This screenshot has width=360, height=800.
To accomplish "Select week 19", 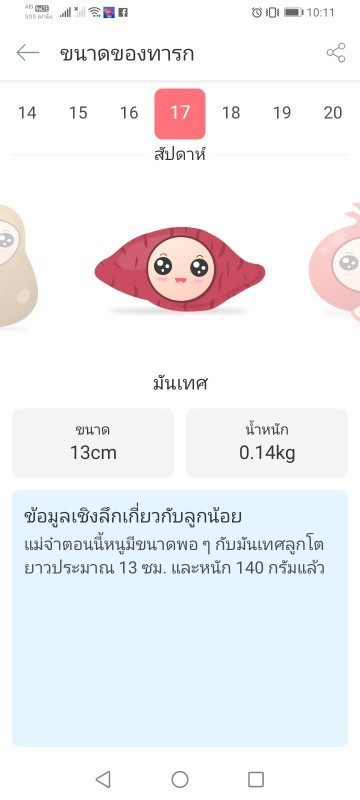I will point(282,113).
